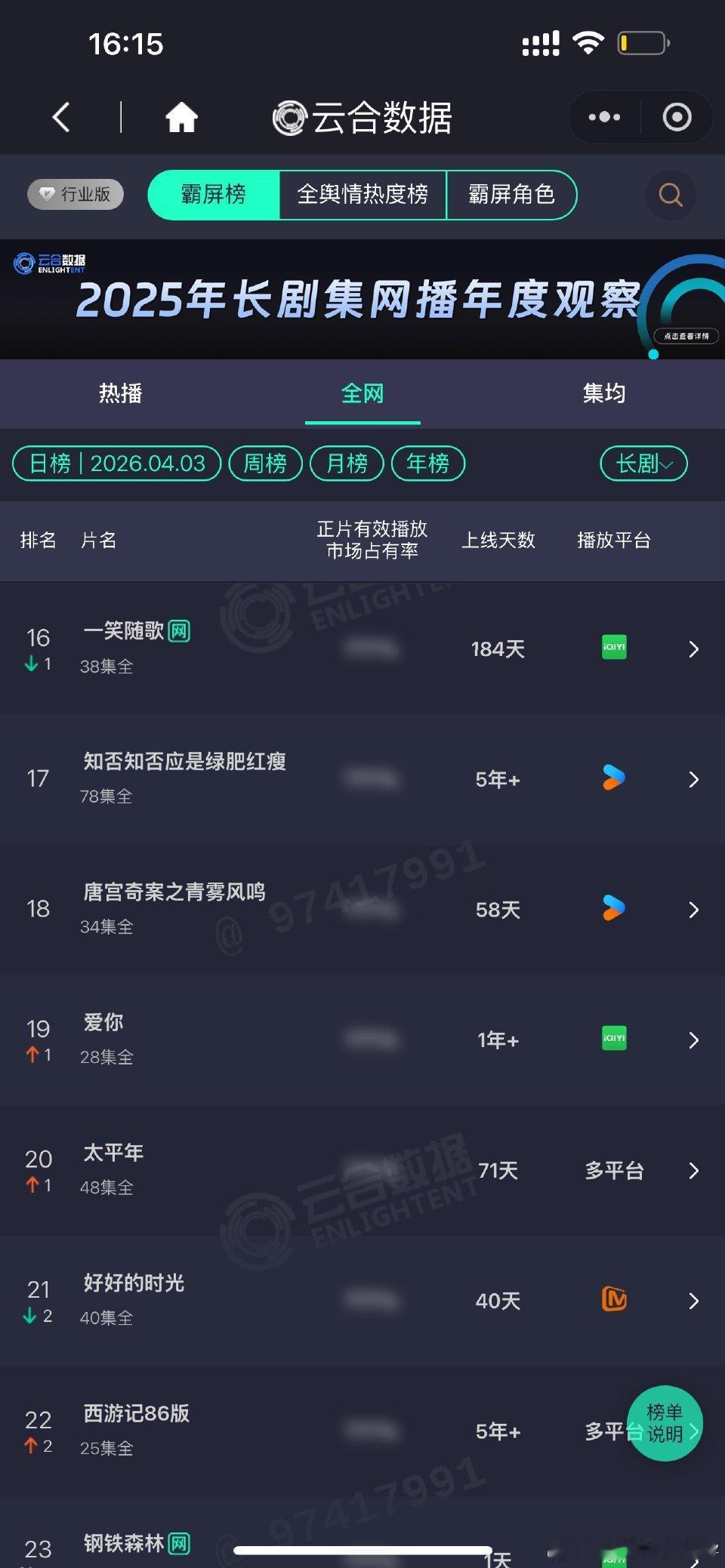Select the iQIYI platform icon for 一笑随歌

(613, 648)
